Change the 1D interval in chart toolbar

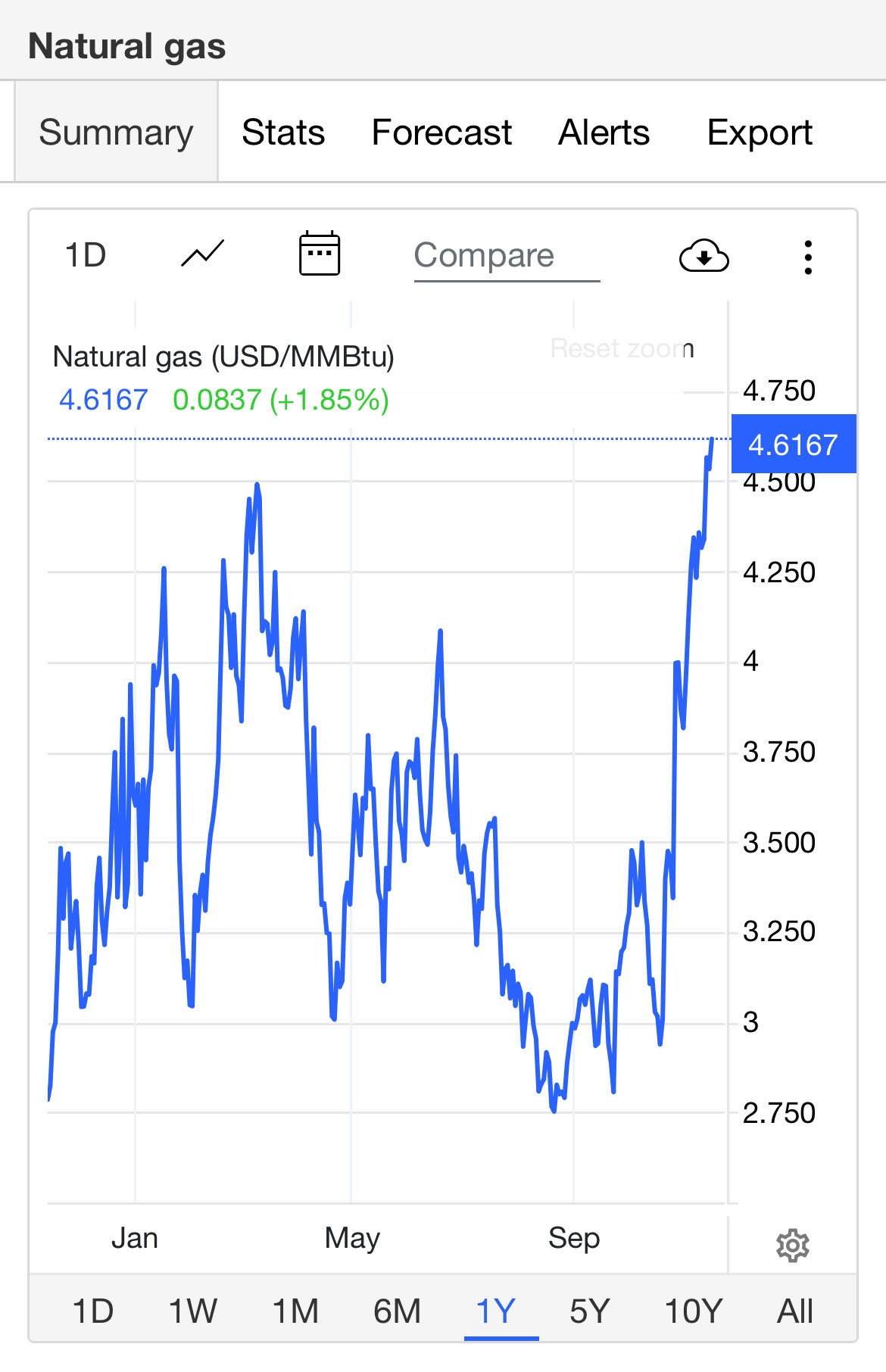point(86,255)
